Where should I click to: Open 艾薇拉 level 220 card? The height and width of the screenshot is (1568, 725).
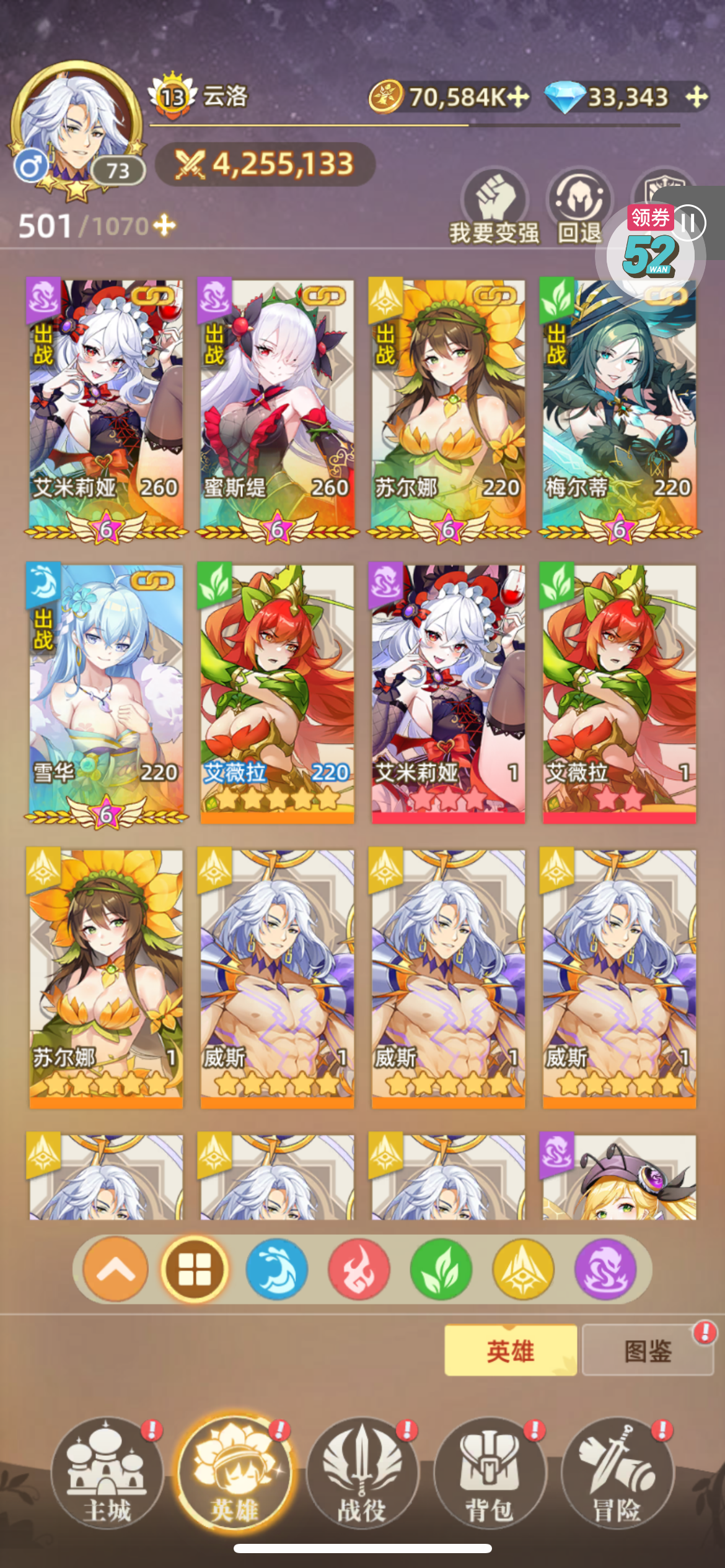277,694
